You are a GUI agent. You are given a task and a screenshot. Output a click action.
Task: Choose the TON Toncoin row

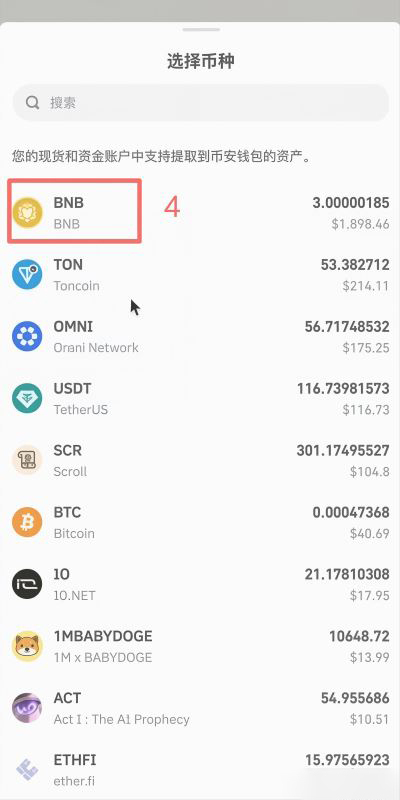(x=200, y=274)
